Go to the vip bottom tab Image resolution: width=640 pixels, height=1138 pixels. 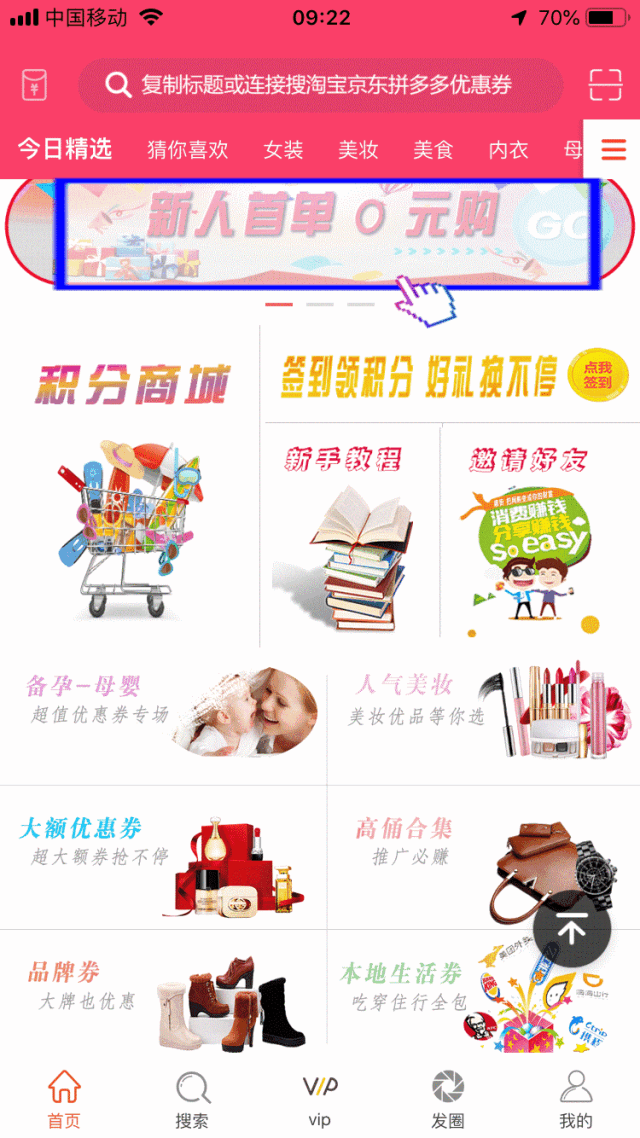click(320, 1099)
